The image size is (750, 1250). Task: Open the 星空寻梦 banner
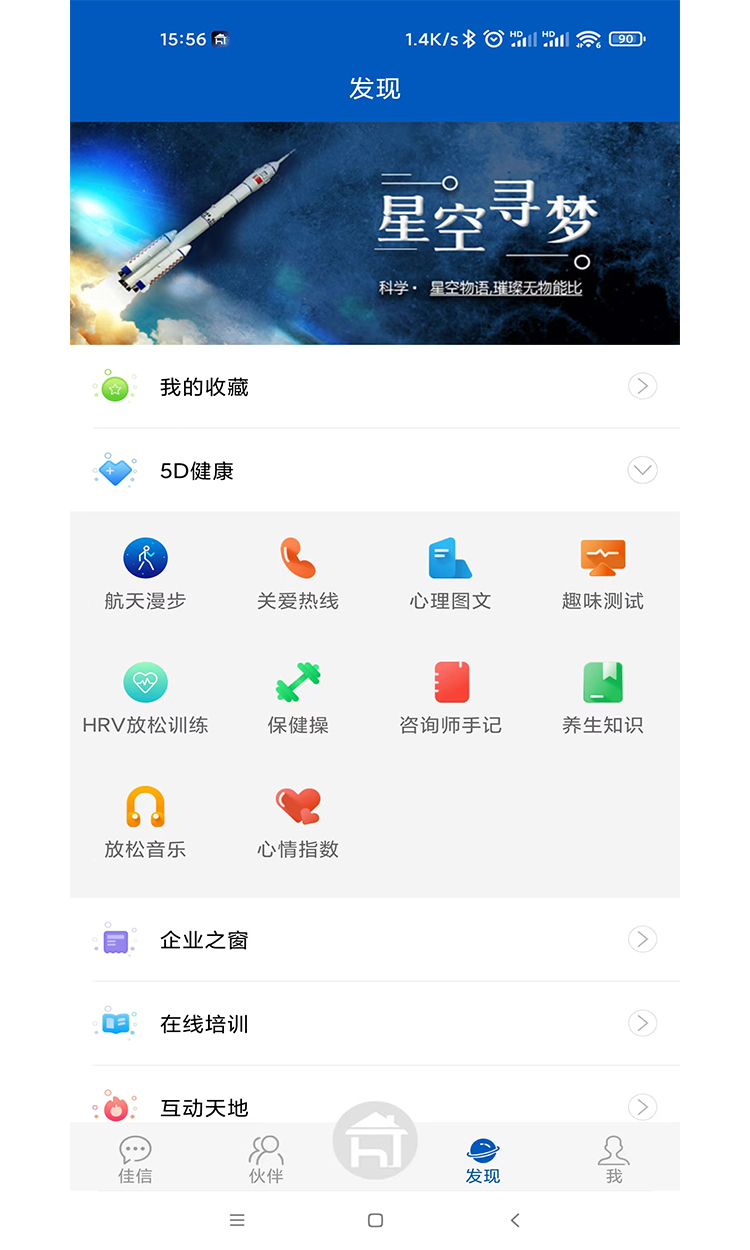[x=375, y=233]
